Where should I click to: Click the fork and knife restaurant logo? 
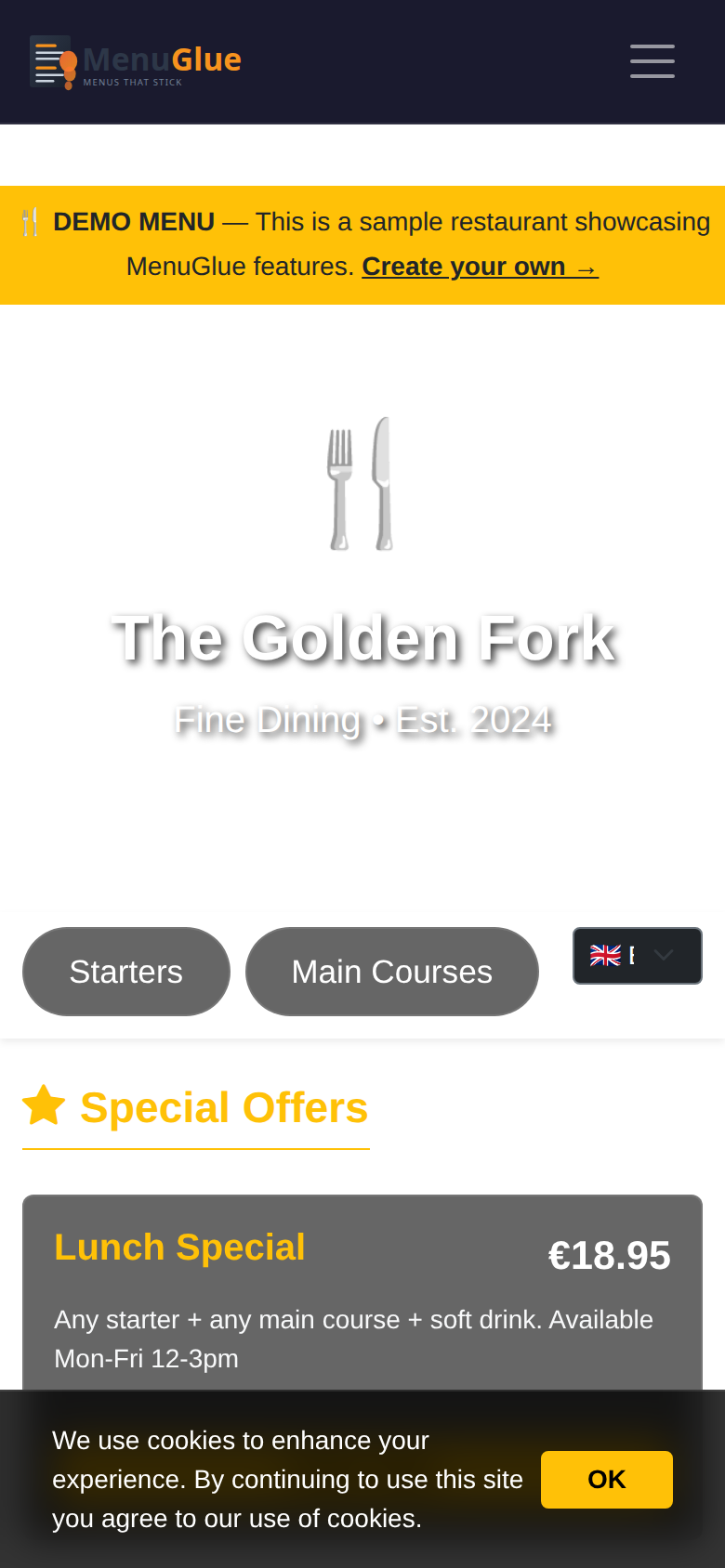click(362, 481)
